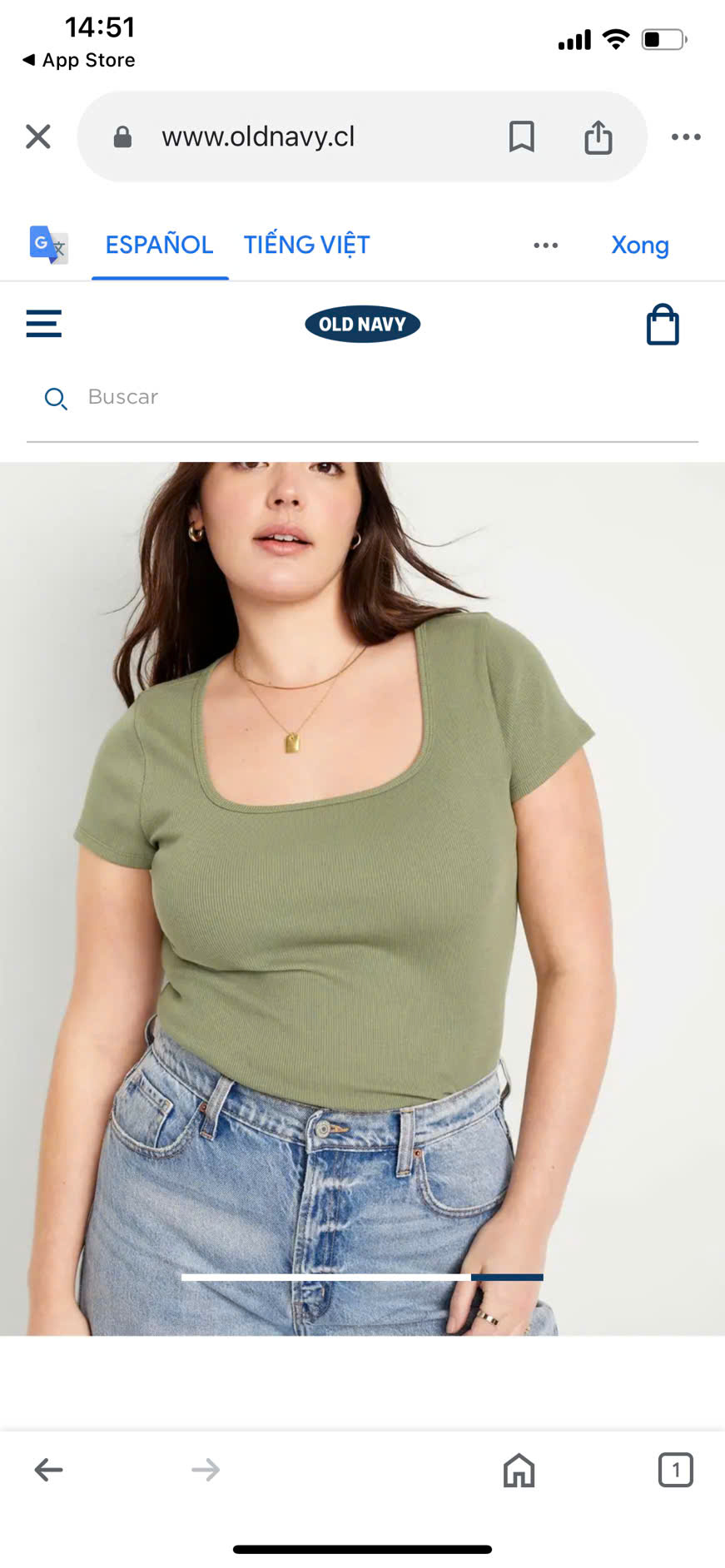The image size is (725, 1568).
Task: Return to App Store
Action: pos(79,60)
